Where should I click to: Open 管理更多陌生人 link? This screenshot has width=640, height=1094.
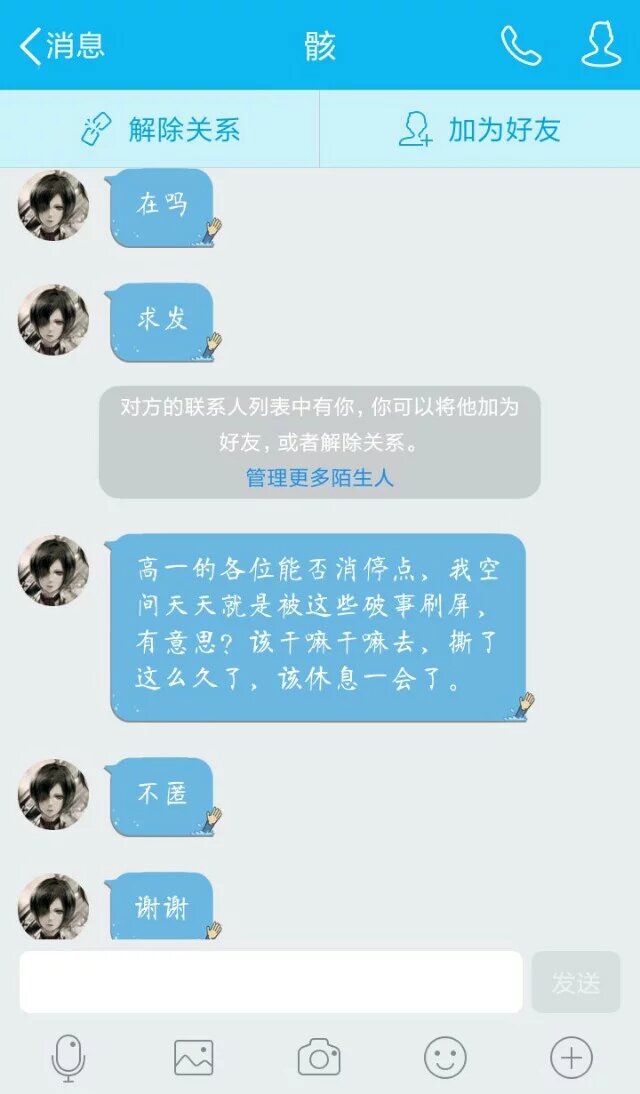[x=320, y=478]
